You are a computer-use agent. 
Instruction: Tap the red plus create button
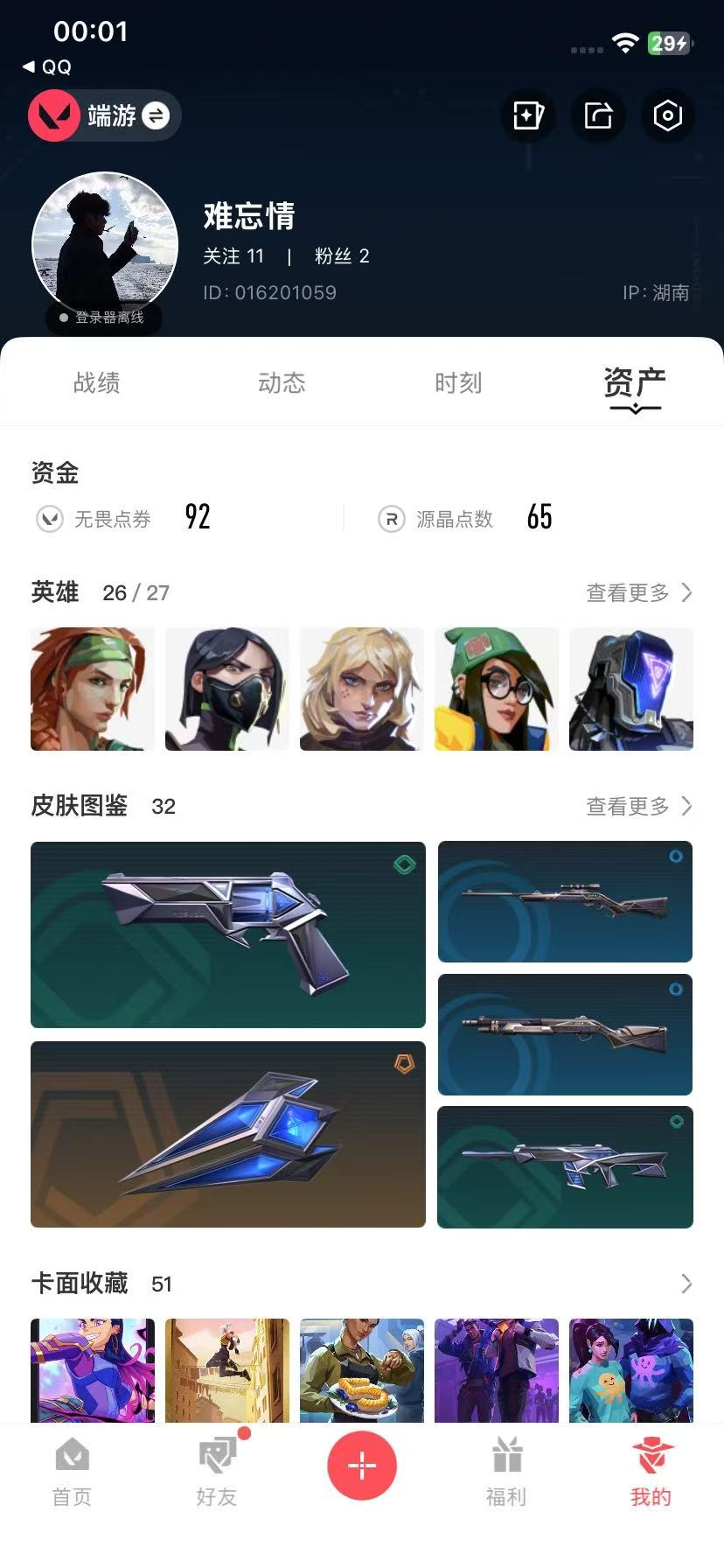coord(362,1465)
